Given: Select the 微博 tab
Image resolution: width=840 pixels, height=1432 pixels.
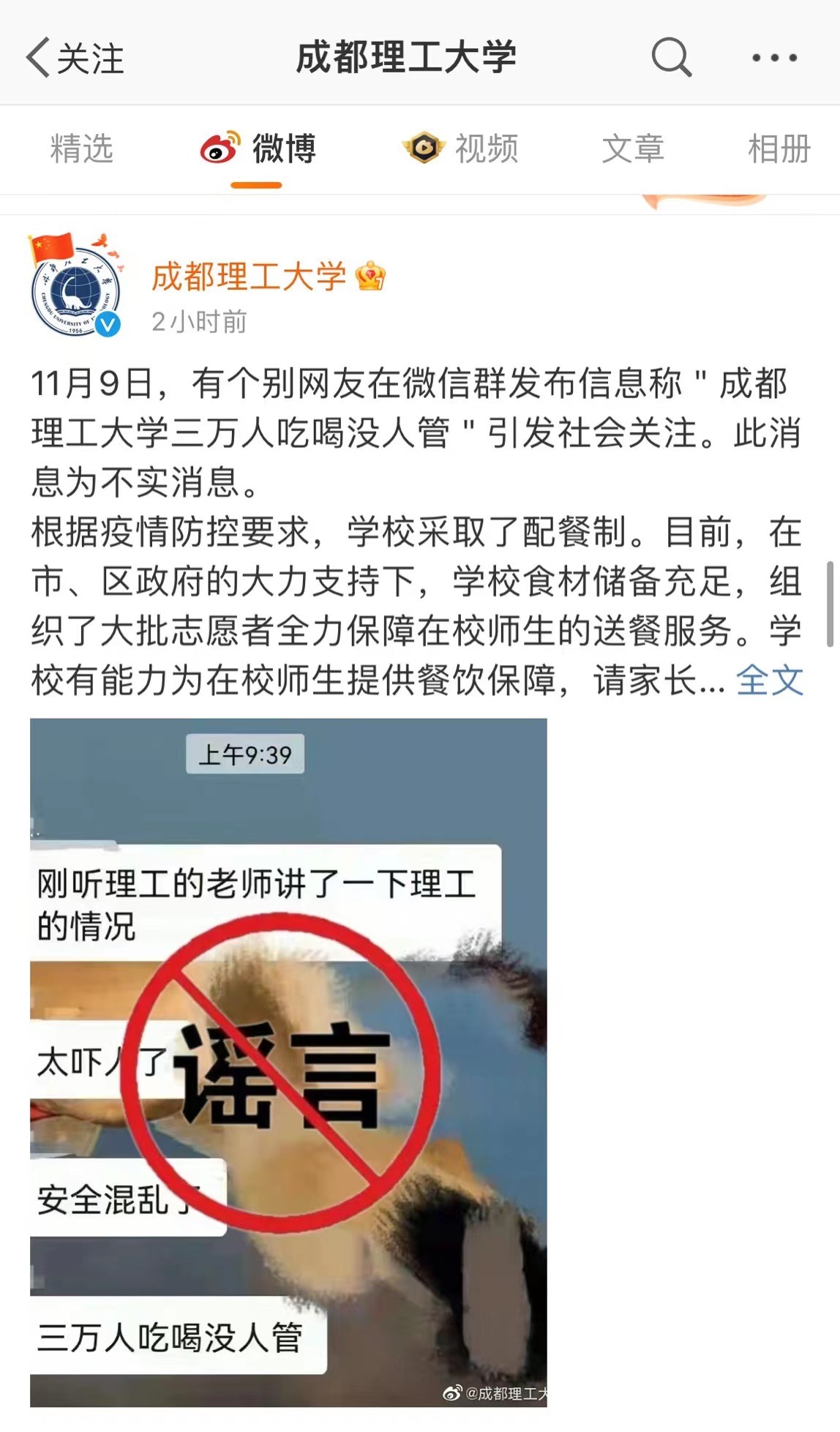Looking at the screenshot, I should pyautogui.click(x=258, y=149).
